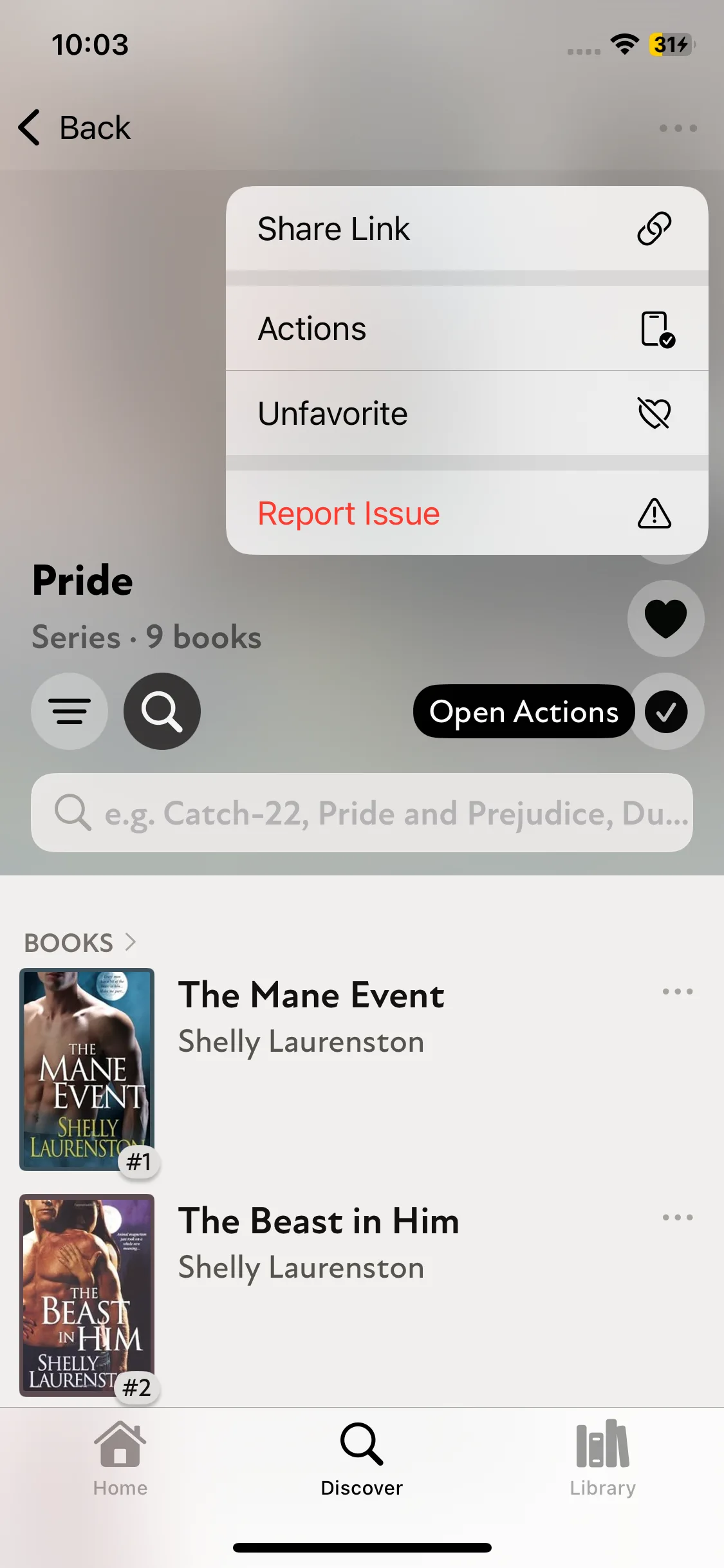Viewport: 724px width, 1568px height.
Task: Toggle the heart favorite button
Action: [665, 618]
